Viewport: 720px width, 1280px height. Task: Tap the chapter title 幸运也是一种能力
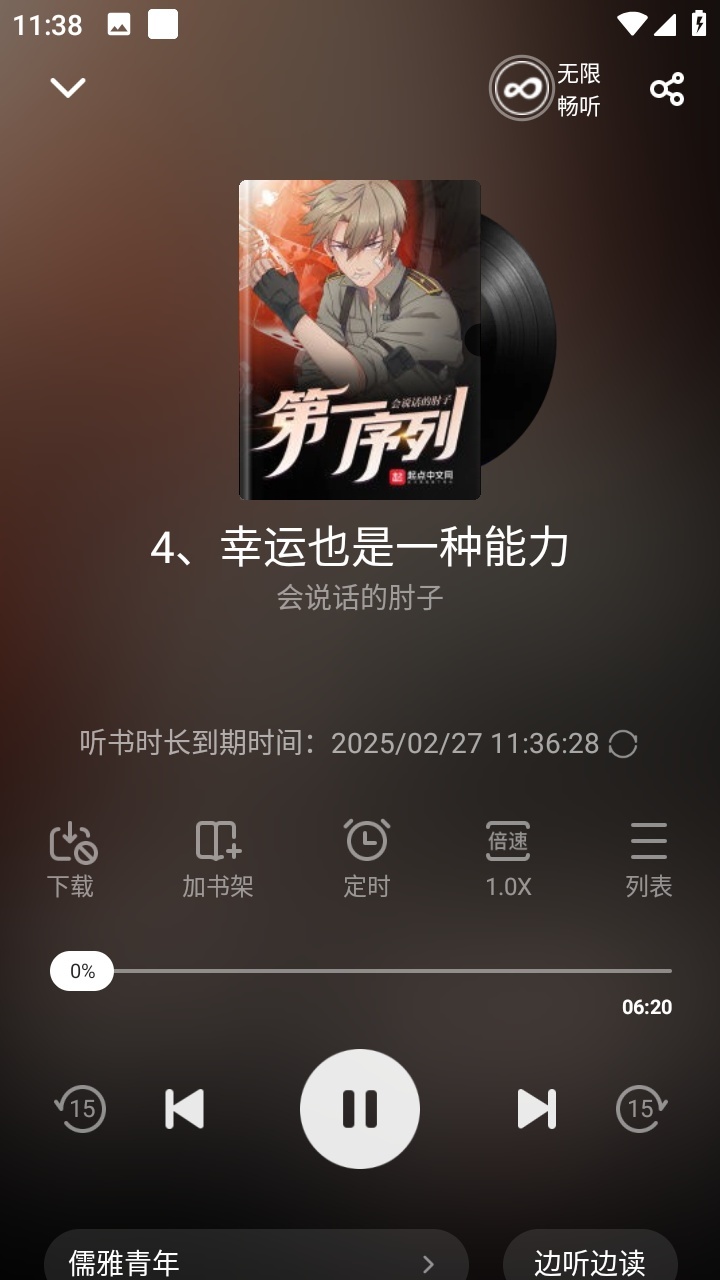click(360, 545)
